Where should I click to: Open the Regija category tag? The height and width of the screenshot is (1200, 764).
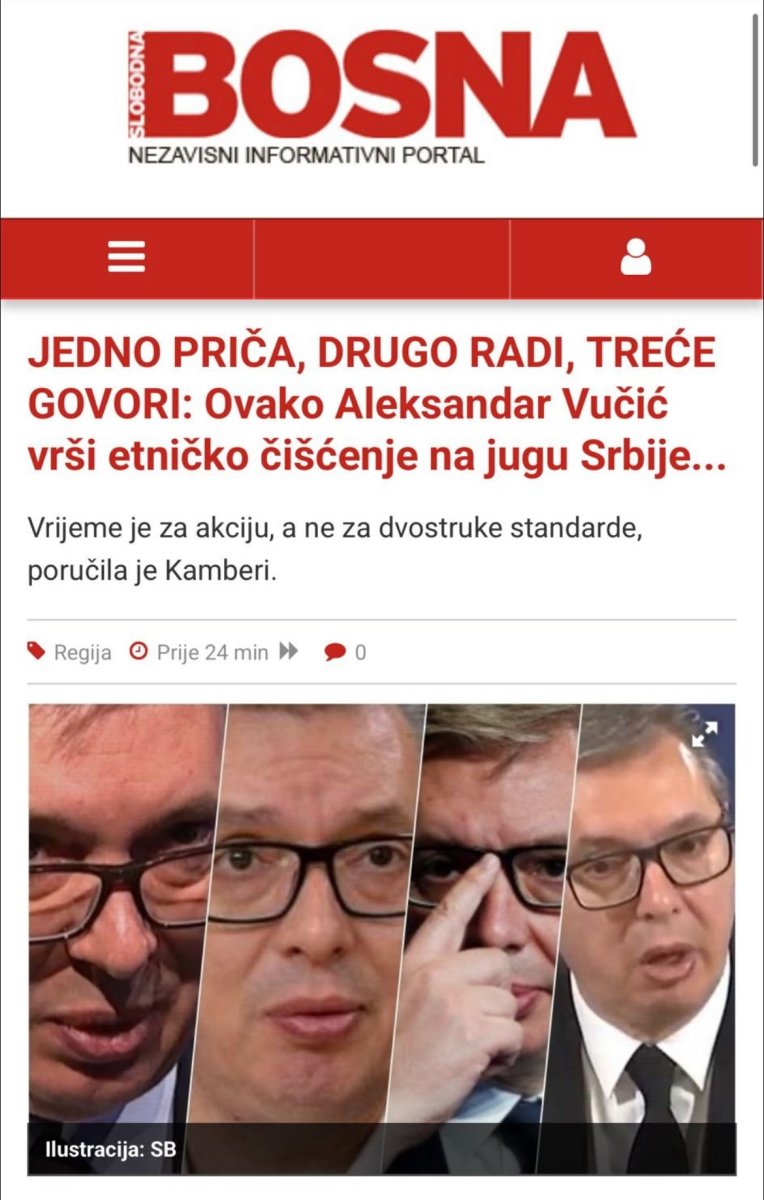click(82, 652)
